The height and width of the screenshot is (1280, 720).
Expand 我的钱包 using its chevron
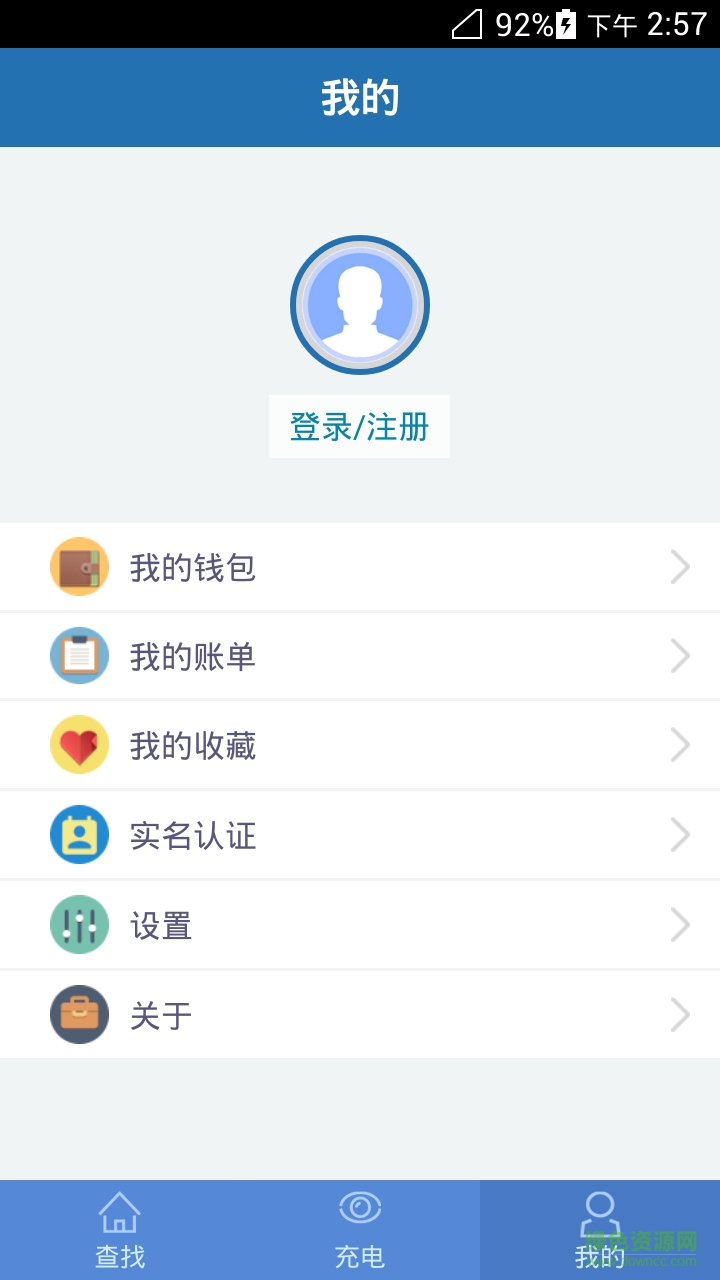tap(682, 566)
